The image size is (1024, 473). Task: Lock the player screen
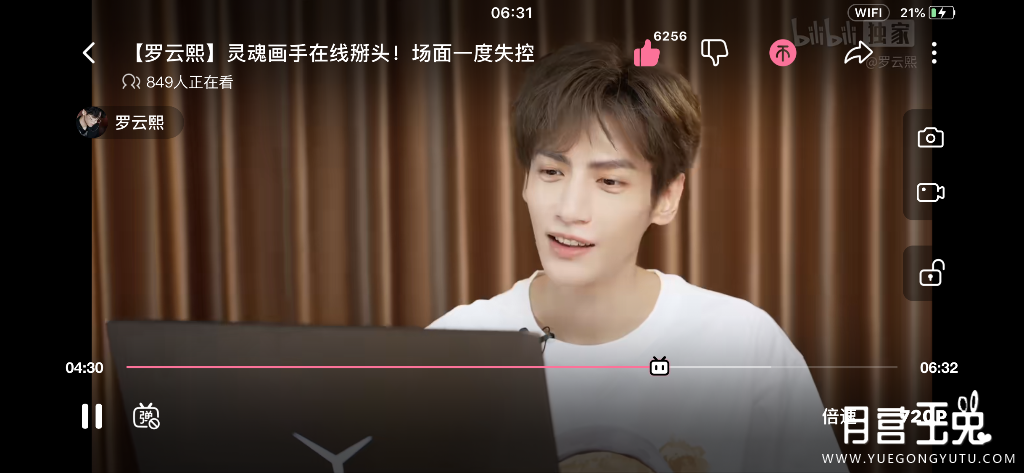tap(931, 272)
